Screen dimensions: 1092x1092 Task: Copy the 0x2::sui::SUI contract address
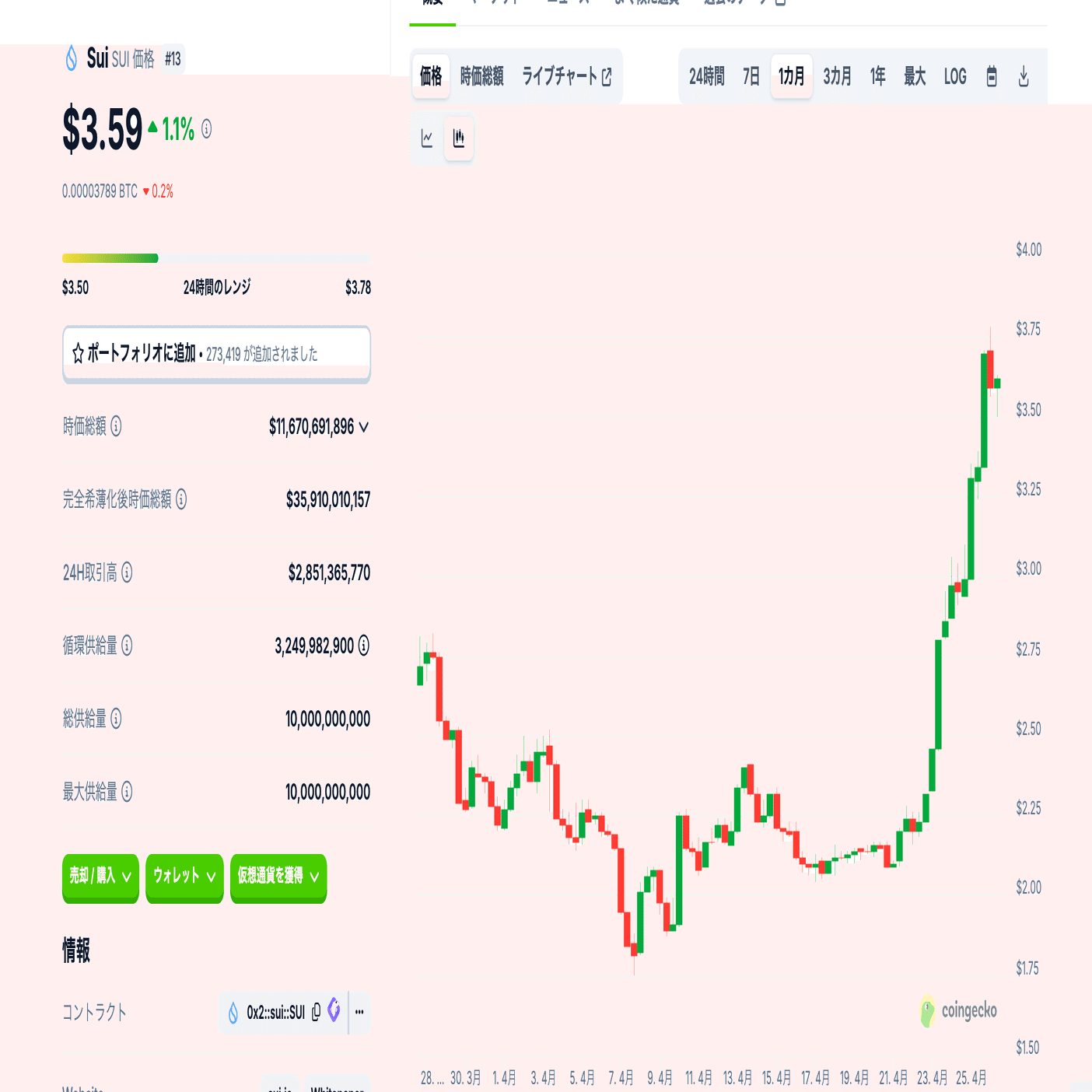pyautogui.click(x=316, y=1012)
